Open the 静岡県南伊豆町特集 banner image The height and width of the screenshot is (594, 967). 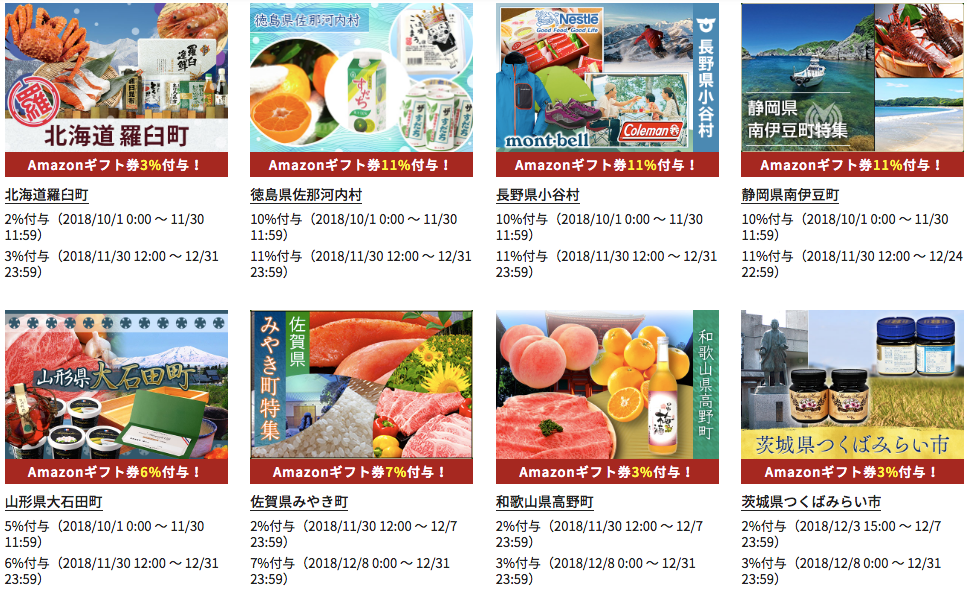852,89
